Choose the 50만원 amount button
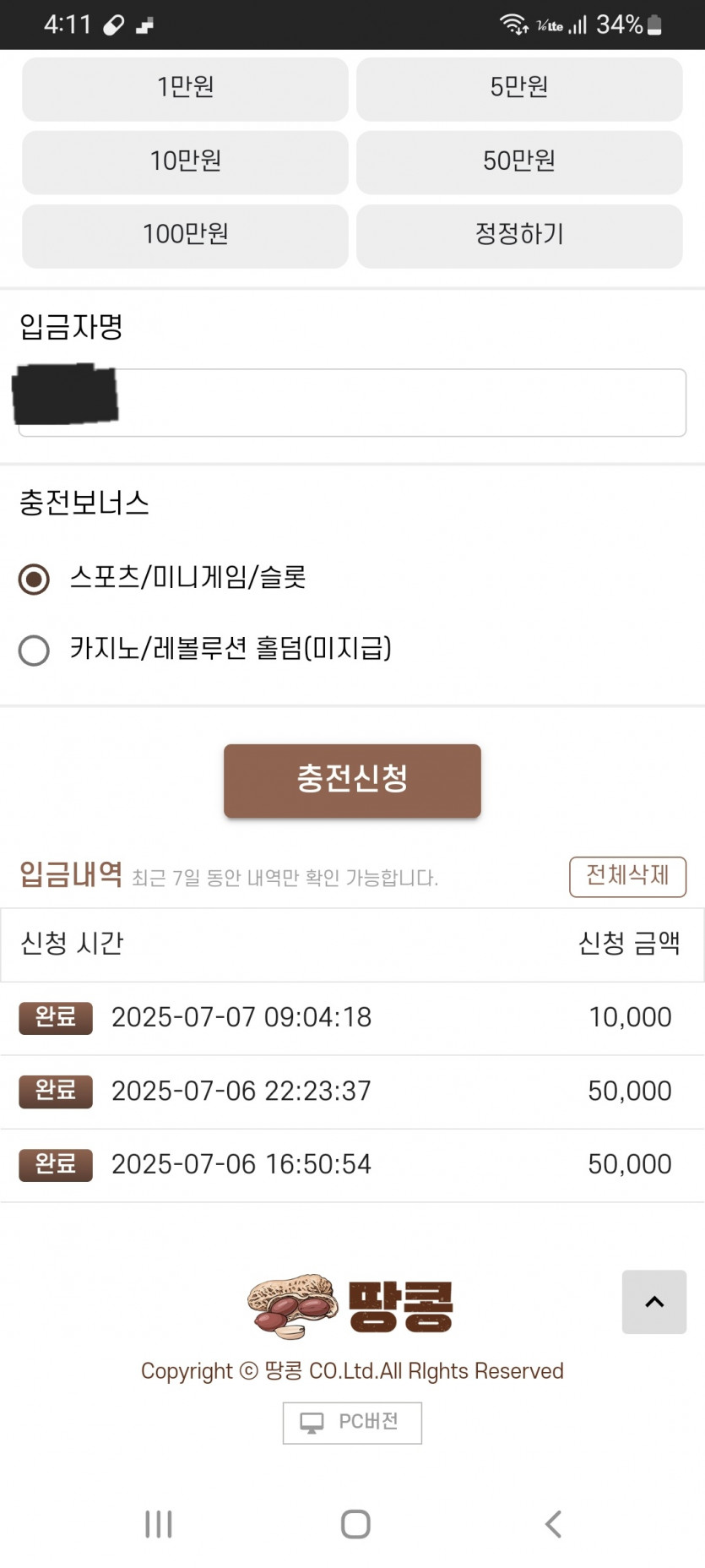This screenshot has height=1568, width=705. pos(519,162)
